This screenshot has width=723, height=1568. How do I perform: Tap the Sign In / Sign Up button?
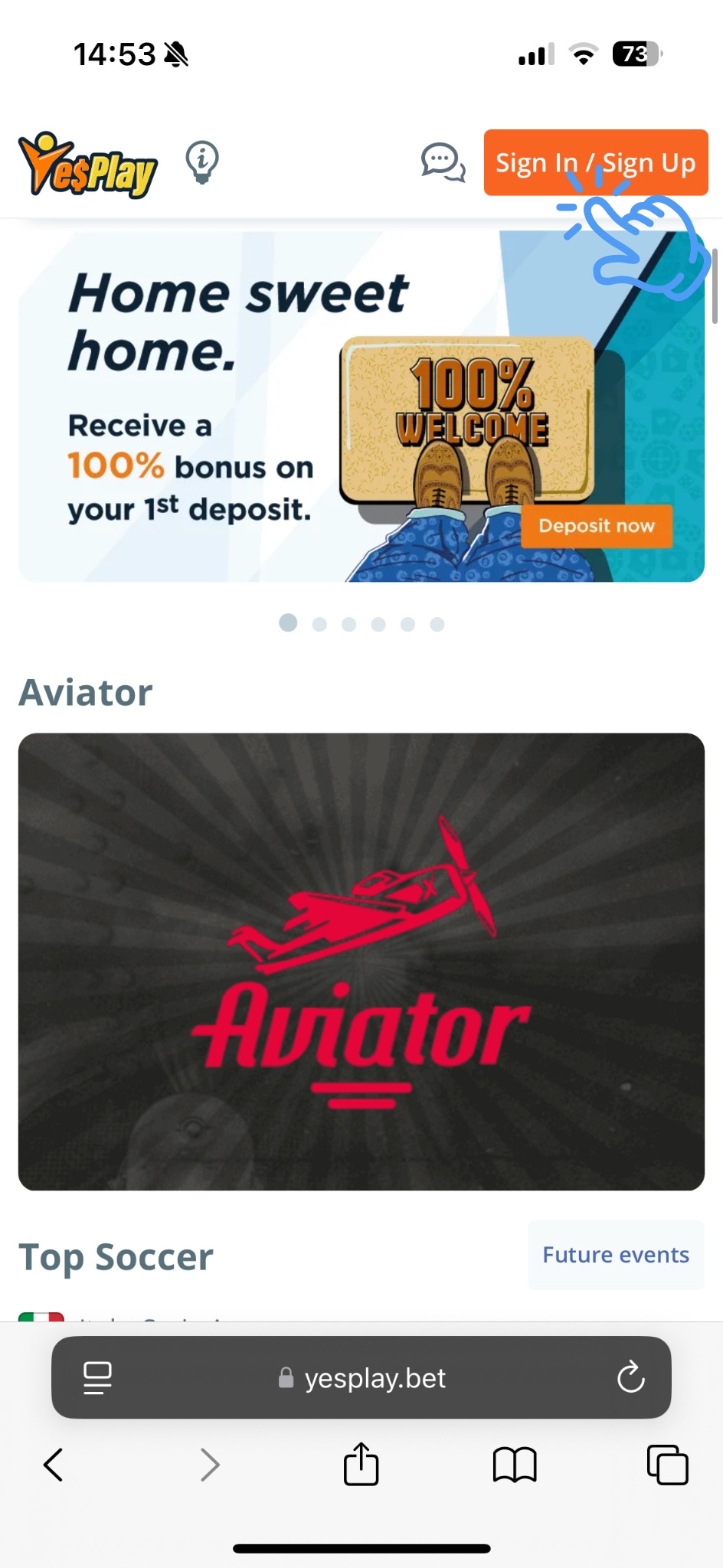click(595, 162)
